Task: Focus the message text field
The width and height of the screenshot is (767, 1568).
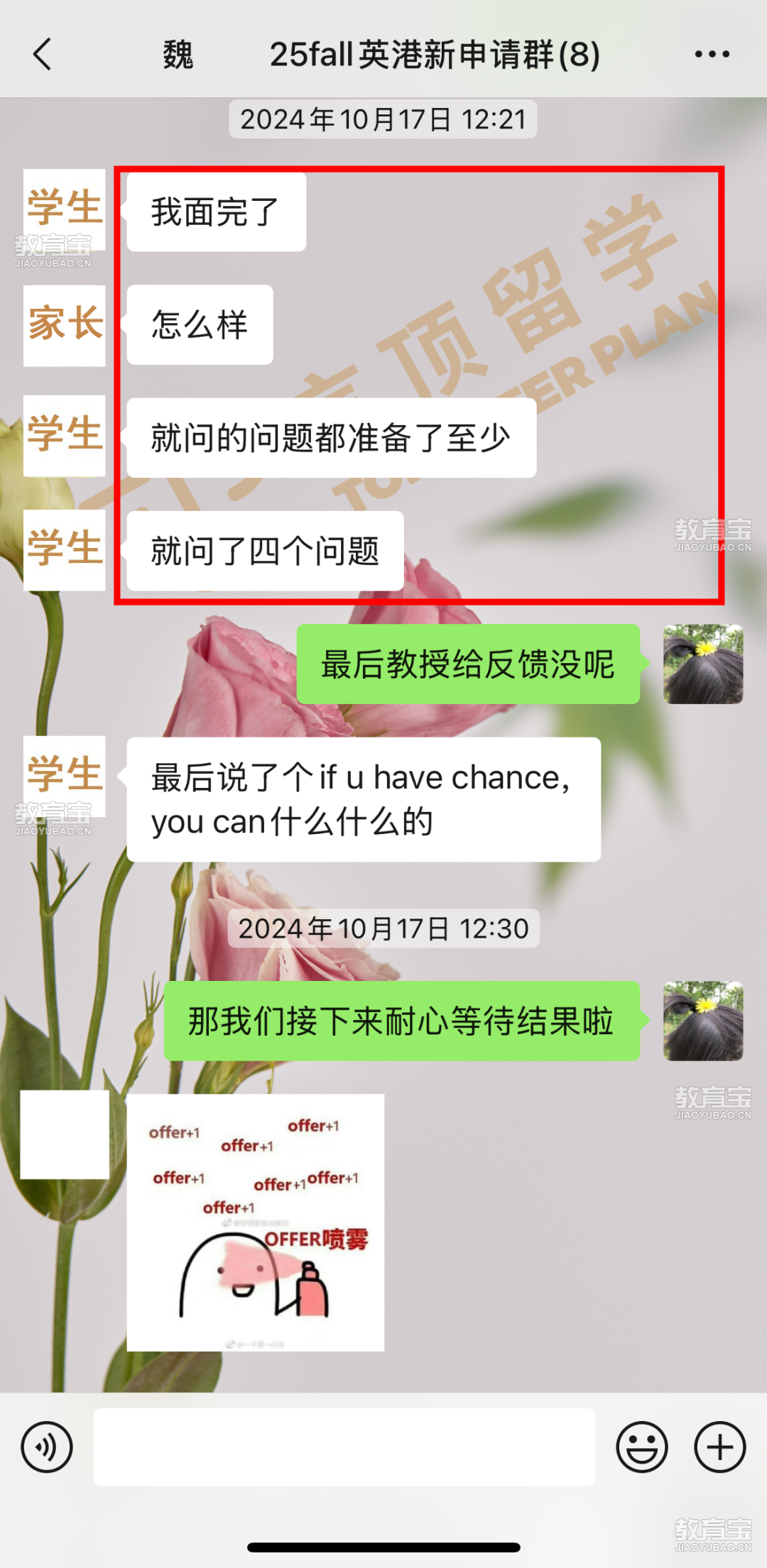Action: click(x=344, y=1447)
